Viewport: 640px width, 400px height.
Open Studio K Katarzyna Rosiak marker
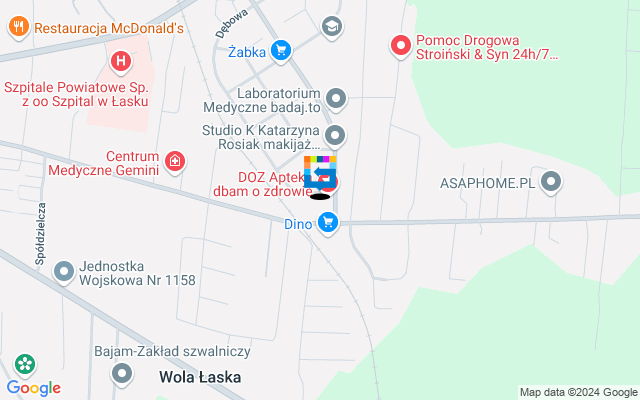[336, 134]
